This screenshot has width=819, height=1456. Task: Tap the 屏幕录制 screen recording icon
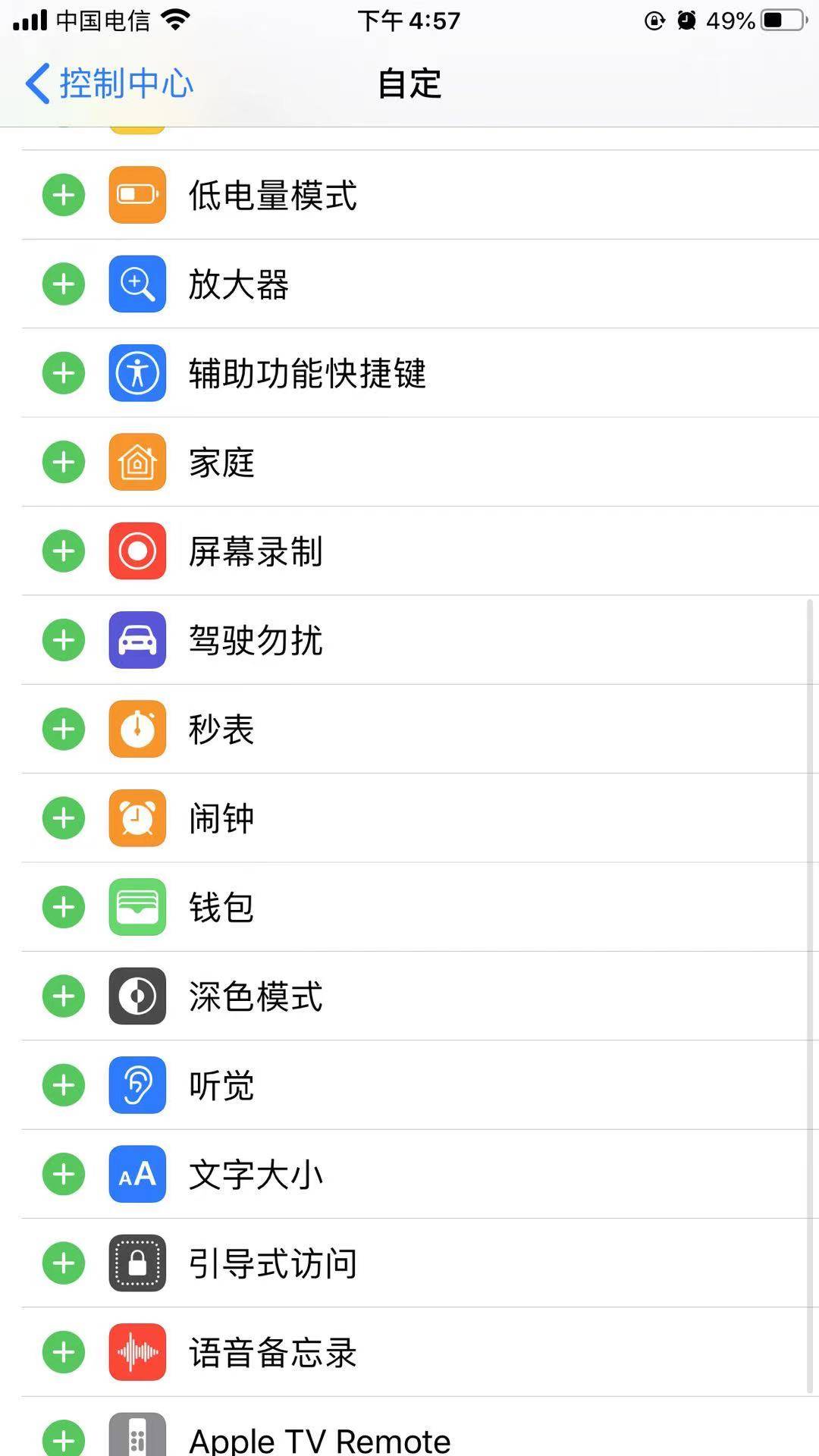click(x=137, y=551)
